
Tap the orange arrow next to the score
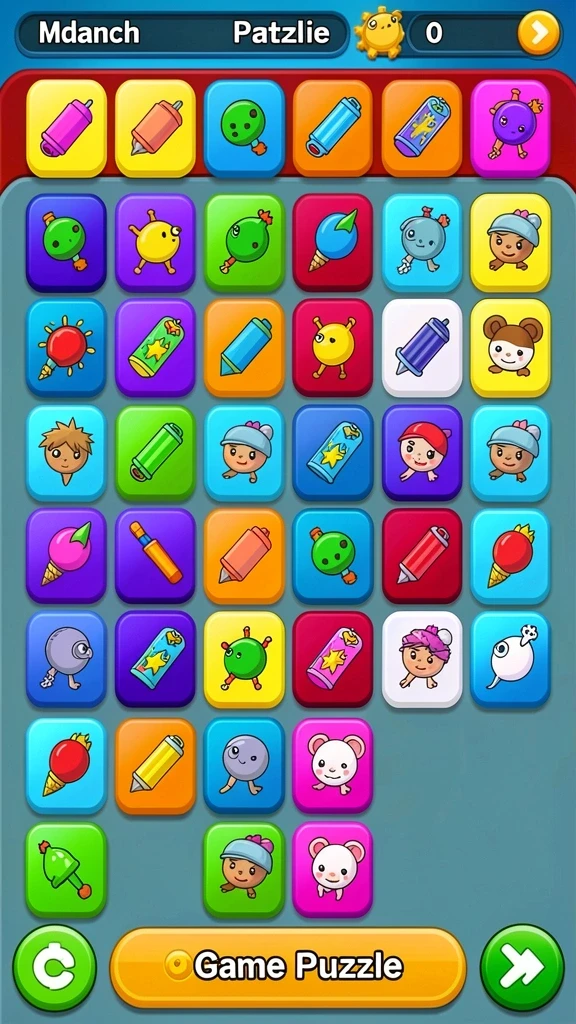[x=539, y=33]
